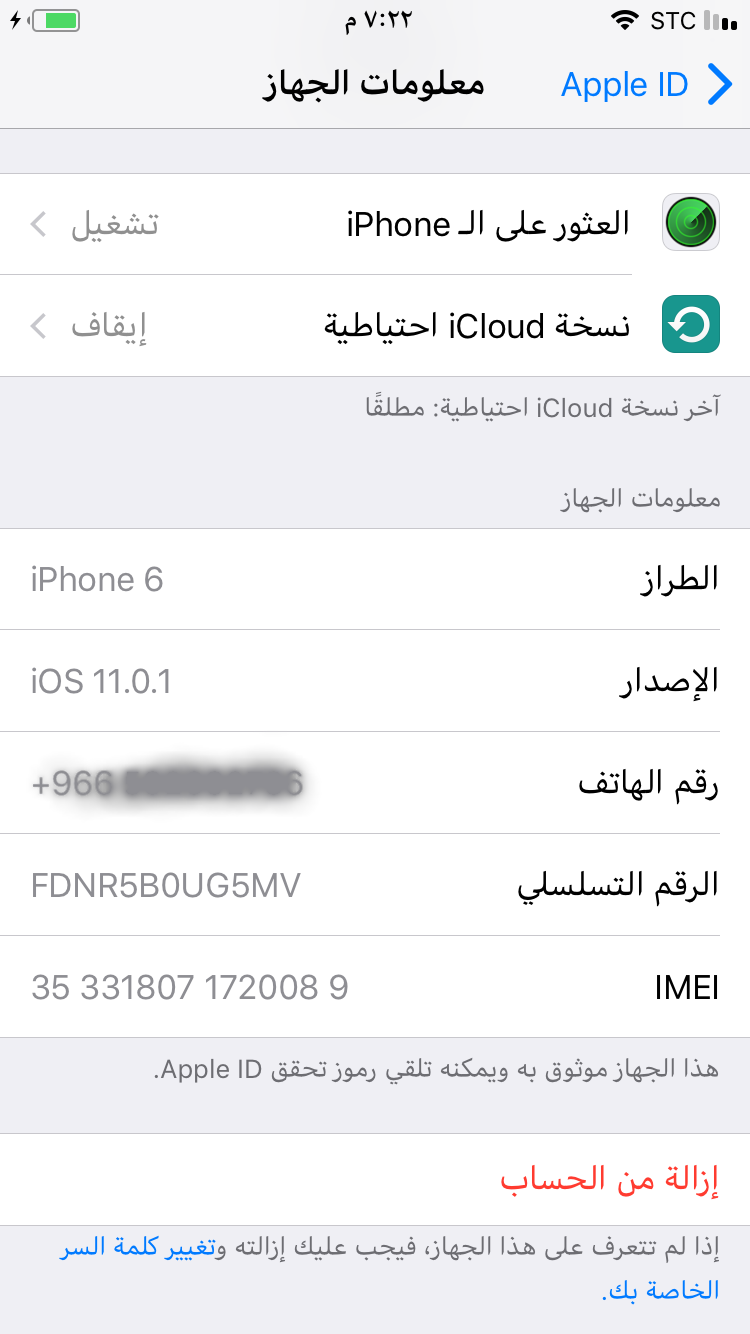Tap Remove from Account in red
Screen dimensions: 750x1334
click(610, 1180)
